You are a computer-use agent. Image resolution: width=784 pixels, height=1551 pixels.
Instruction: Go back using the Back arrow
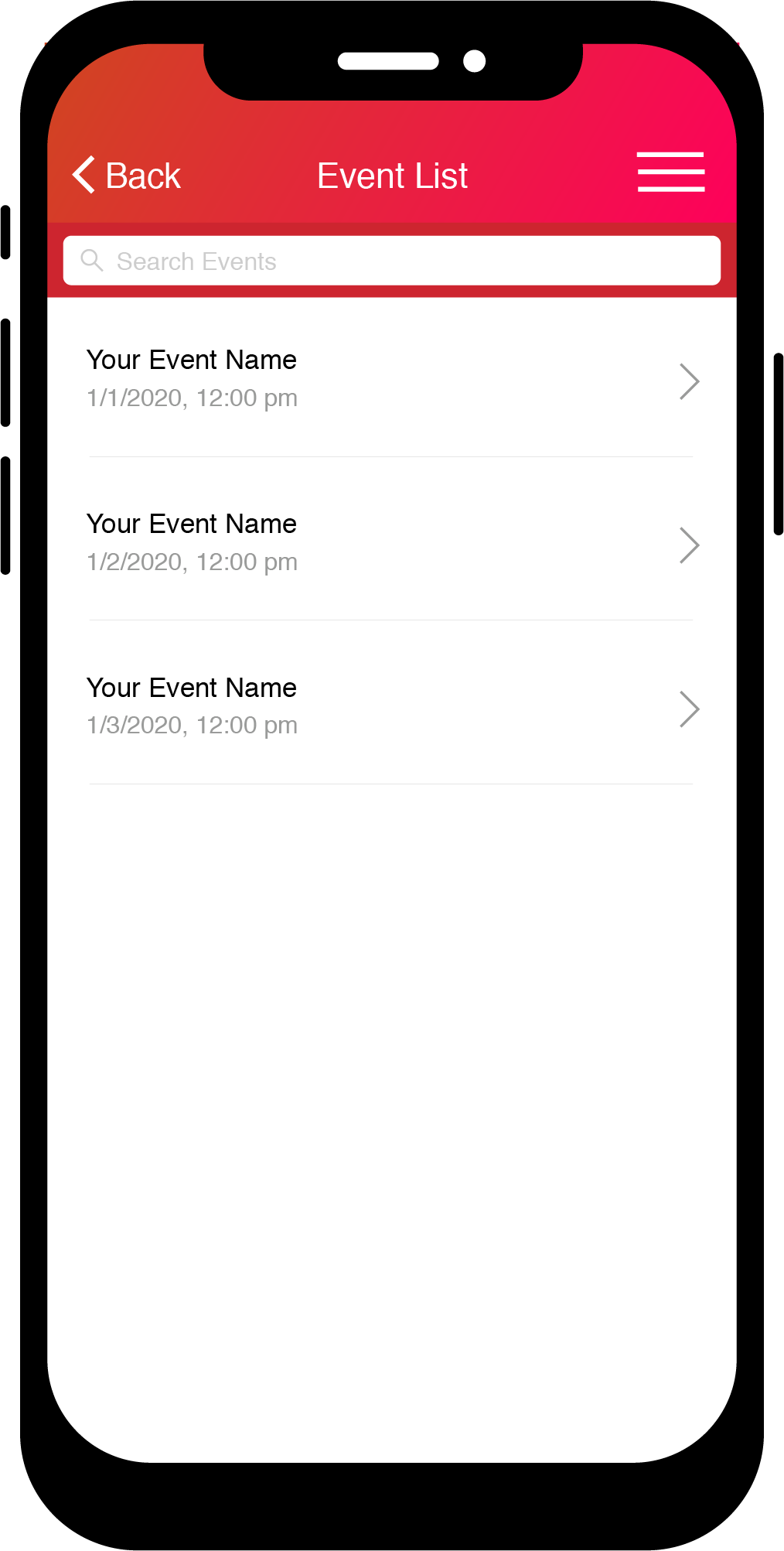pyautogui.click(x=127, y=176)
